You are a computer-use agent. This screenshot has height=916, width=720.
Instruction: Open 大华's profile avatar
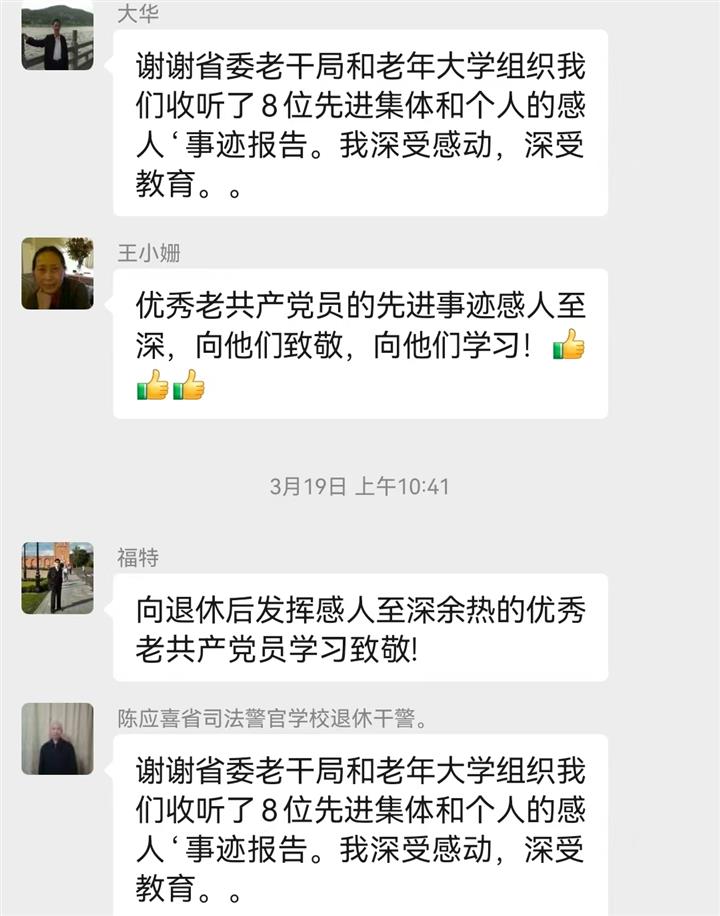point(57,37)
